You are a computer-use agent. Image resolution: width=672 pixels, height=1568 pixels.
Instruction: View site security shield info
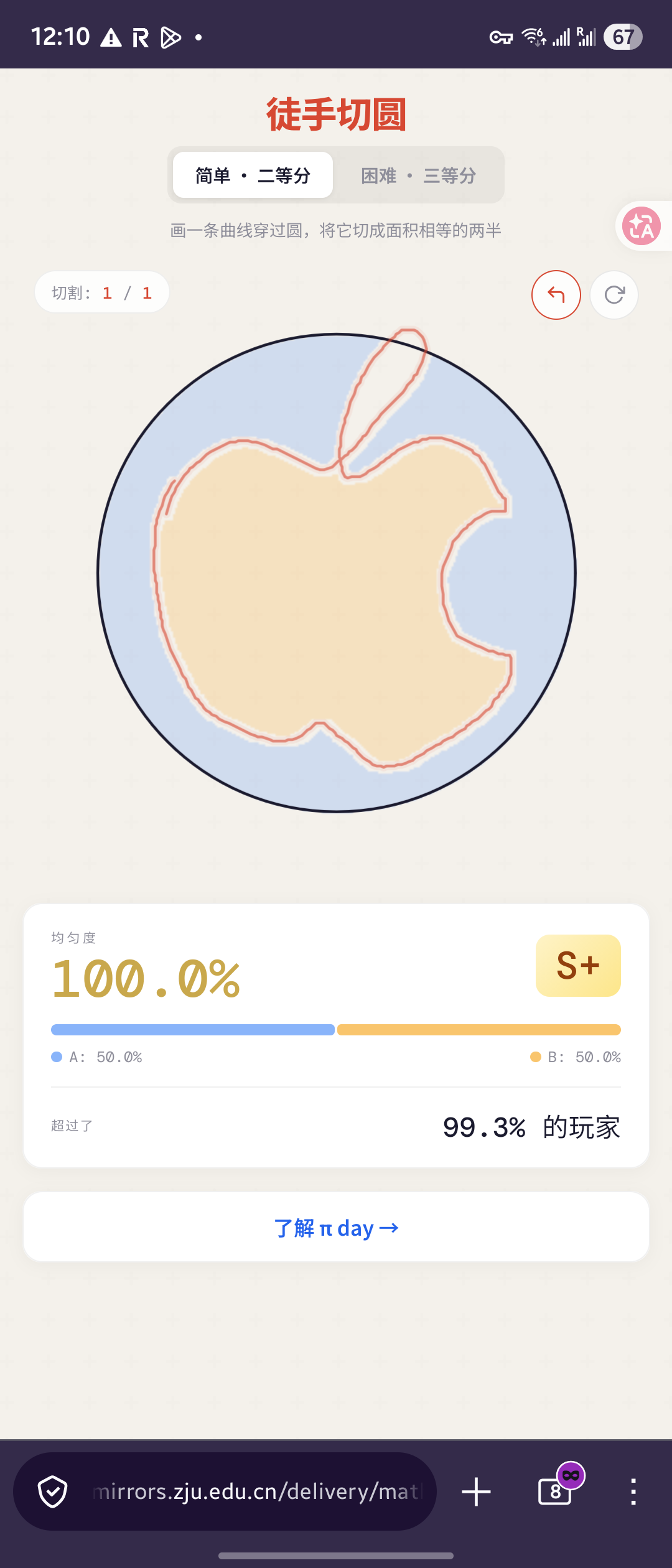(53, 1491)
